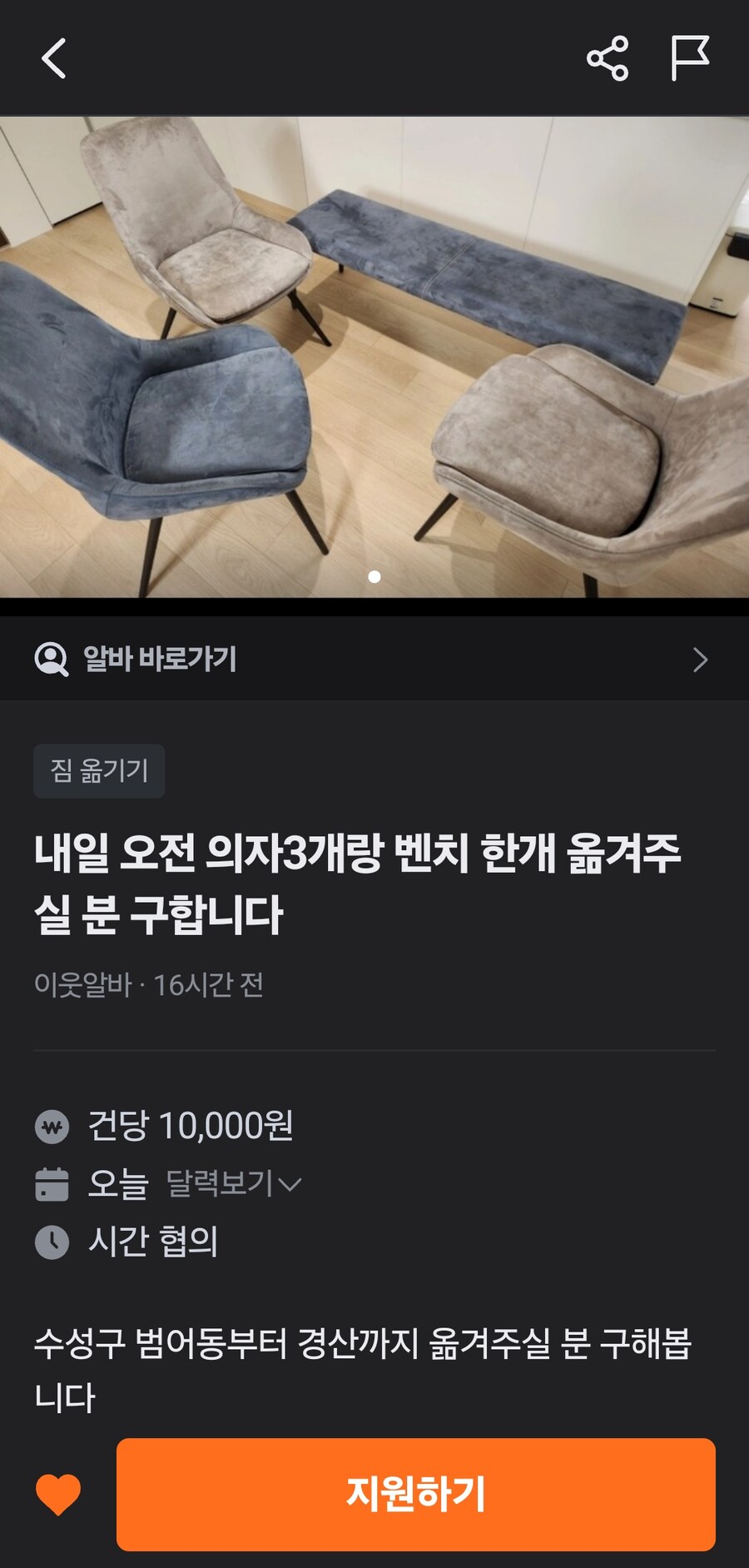Share this job posting

(608, 58)
